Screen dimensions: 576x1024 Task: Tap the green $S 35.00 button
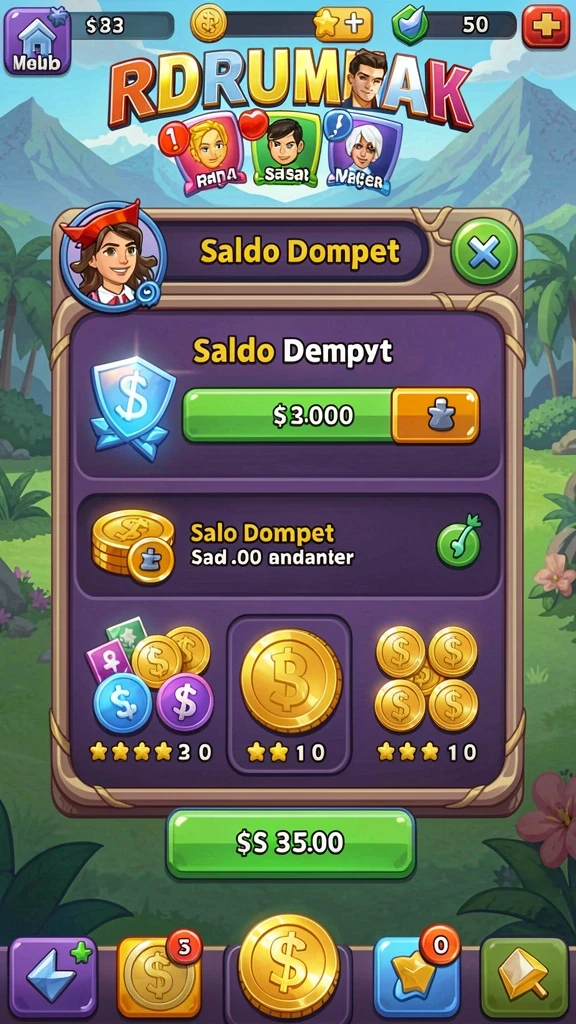(291, 843)
